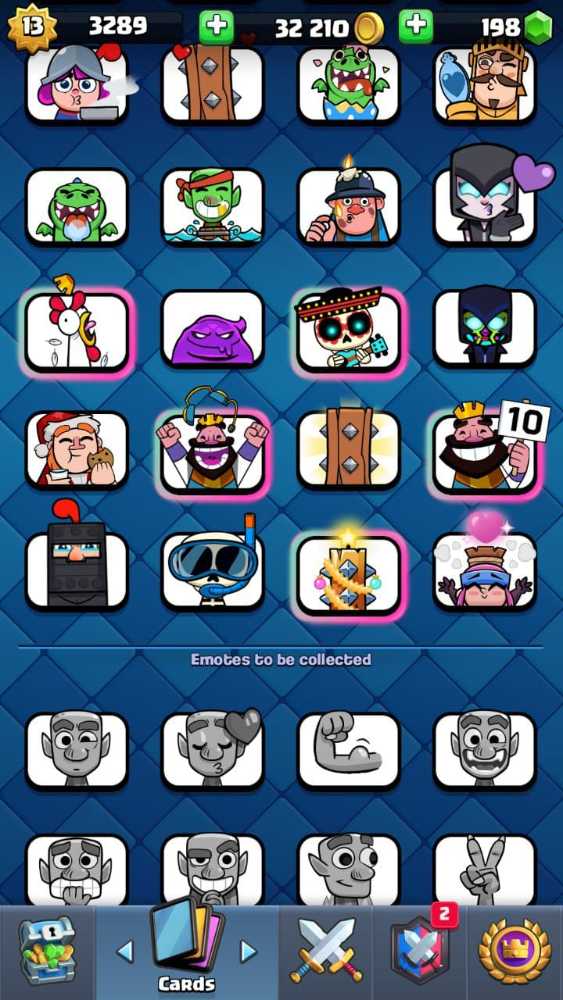Viewport: 563px width, 1000px height.
Task: Tap the plus button to add gold
Action: [x=216, y=26]
